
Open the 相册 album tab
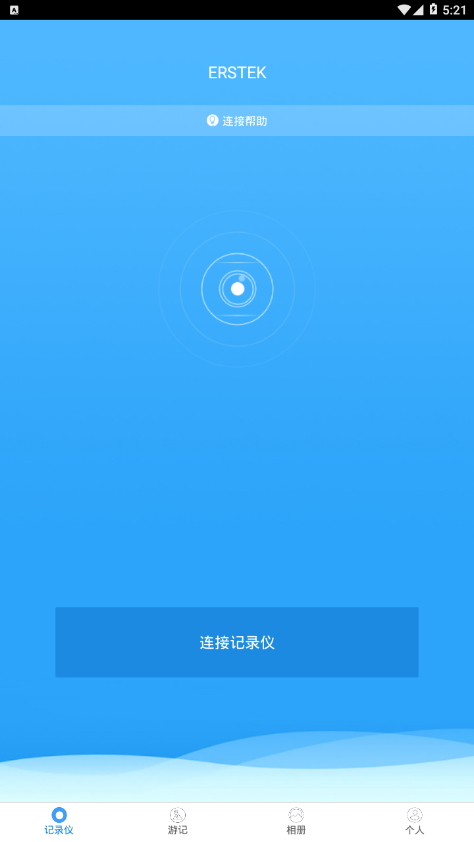tap(296, 822)
